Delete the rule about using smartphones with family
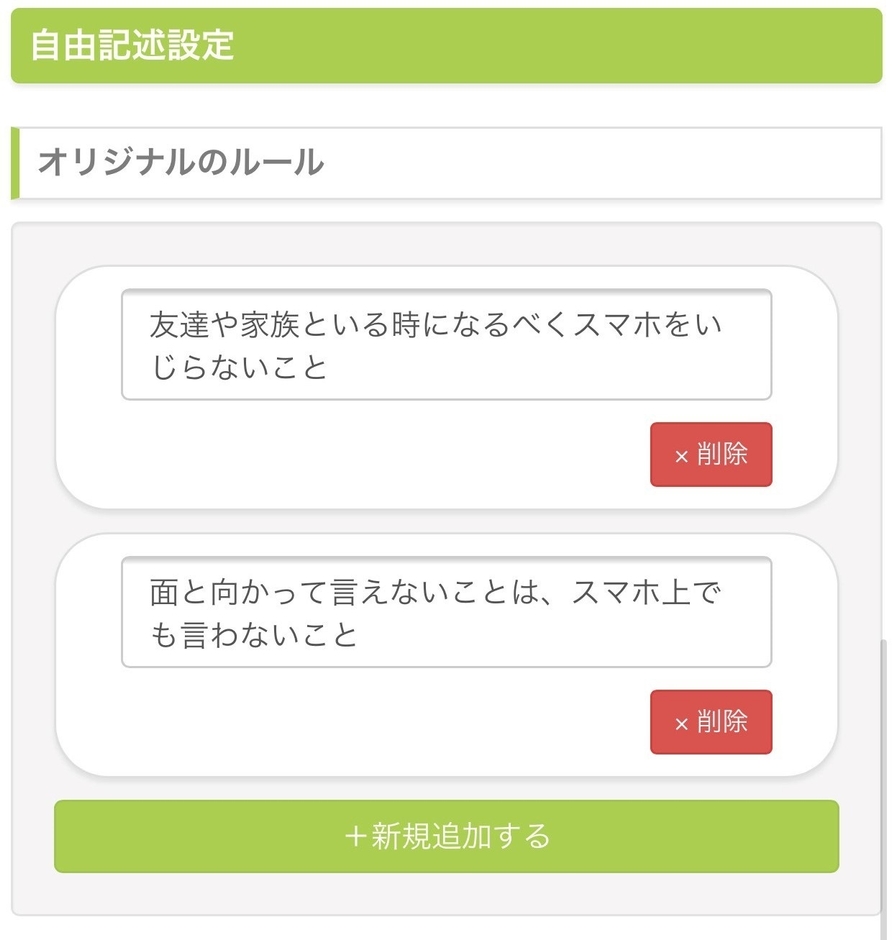This screenshot has height=940, width=892. 711,454
